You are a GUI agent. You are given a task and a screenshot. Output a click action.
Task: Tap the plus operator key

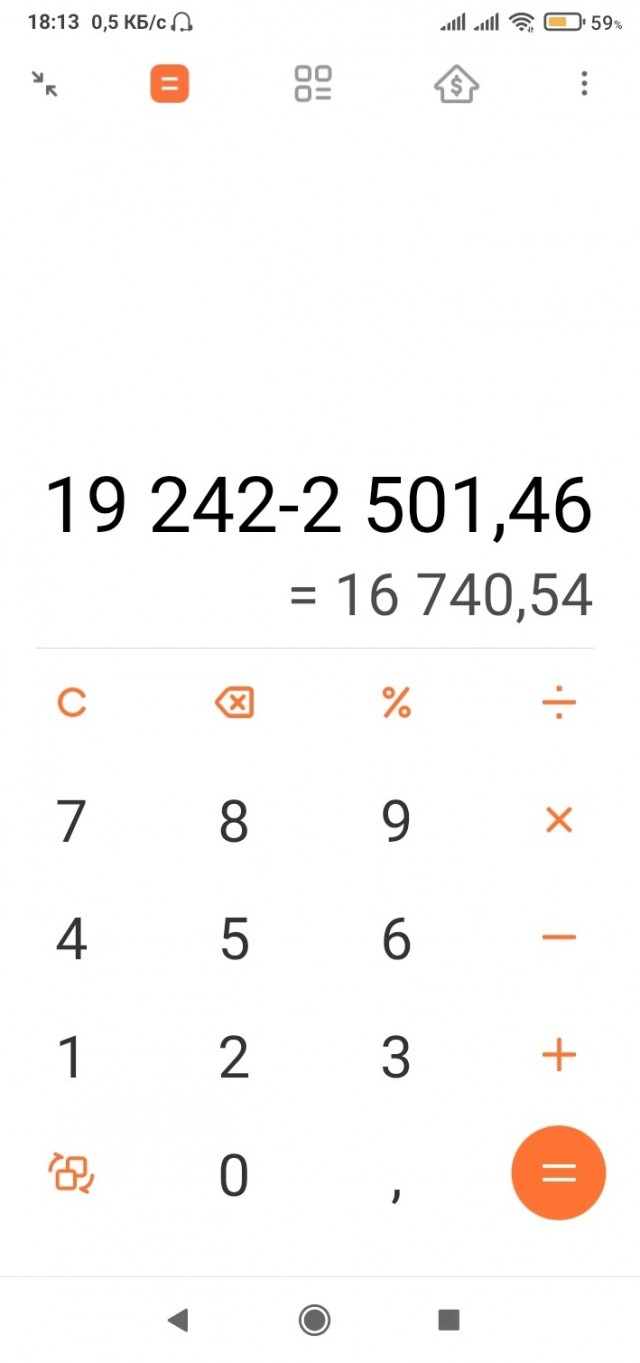[558, 1055]
